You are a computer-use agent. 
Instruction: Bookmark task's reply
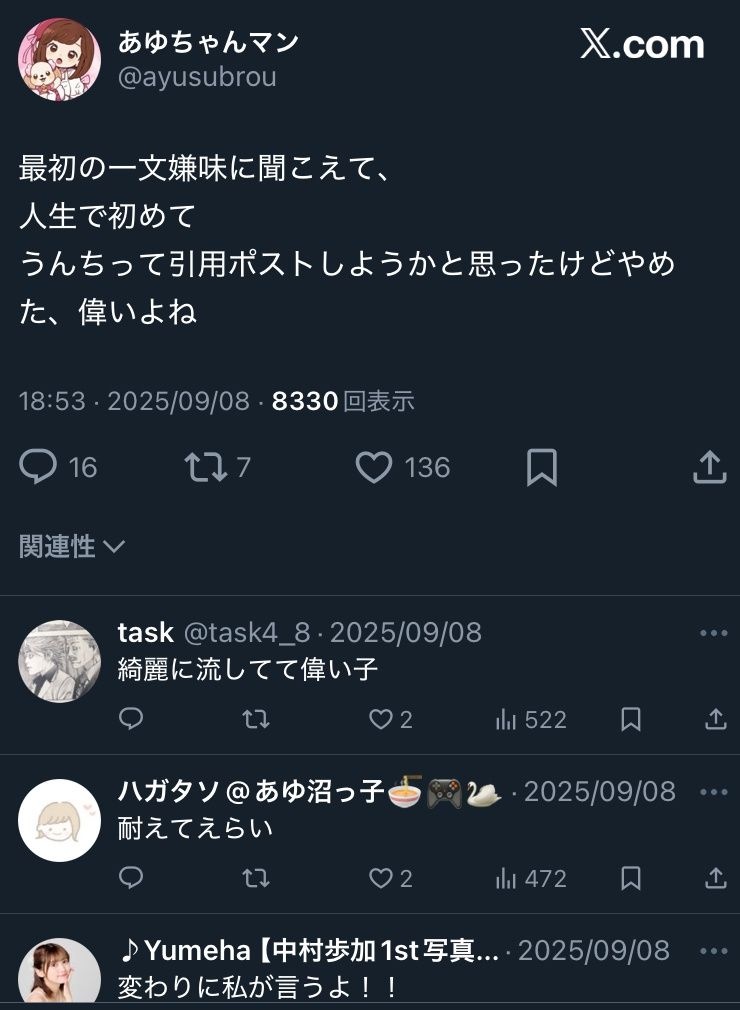click(x=630, y=719)
